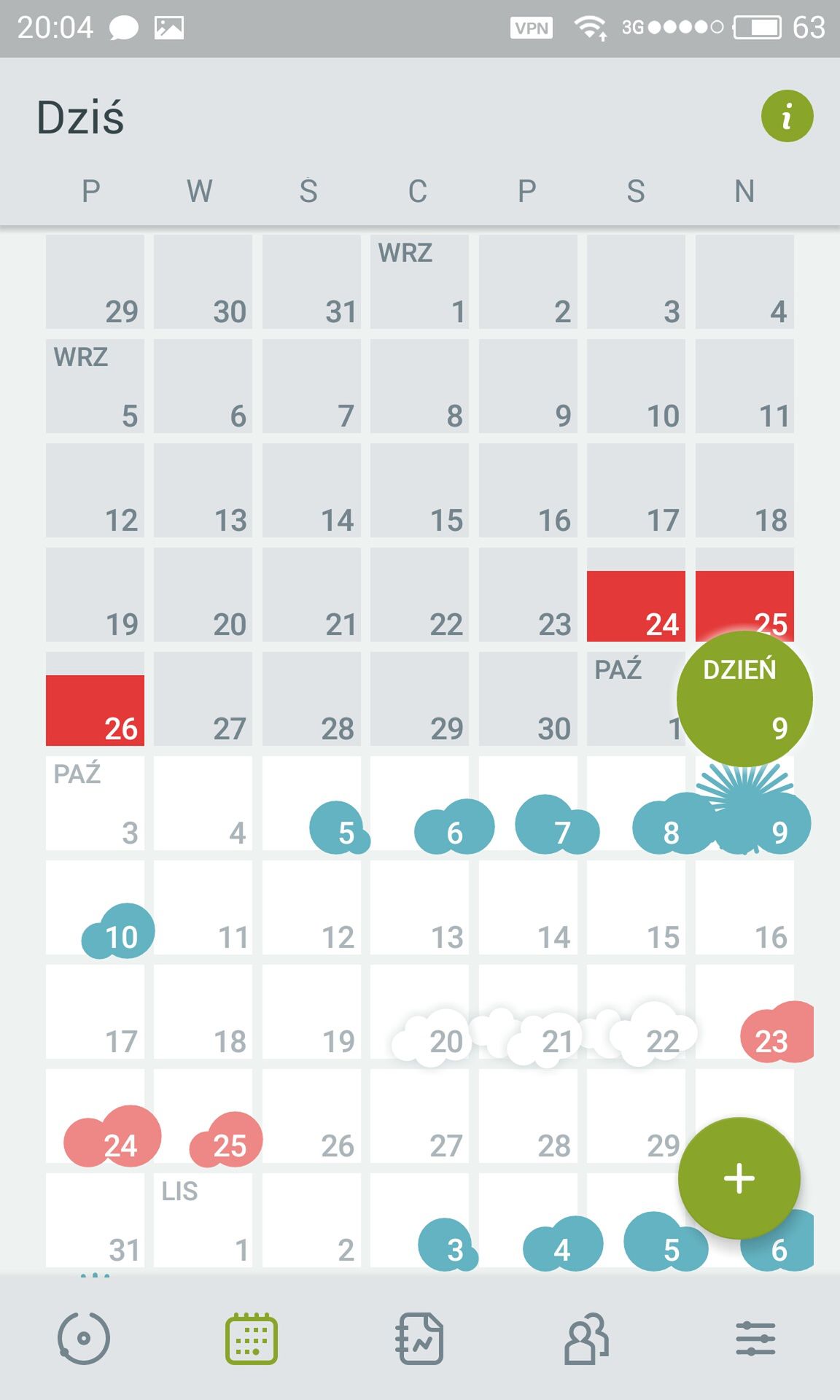Open the green info icon
Screen dimensions: 840x1400
coord(787,117)
